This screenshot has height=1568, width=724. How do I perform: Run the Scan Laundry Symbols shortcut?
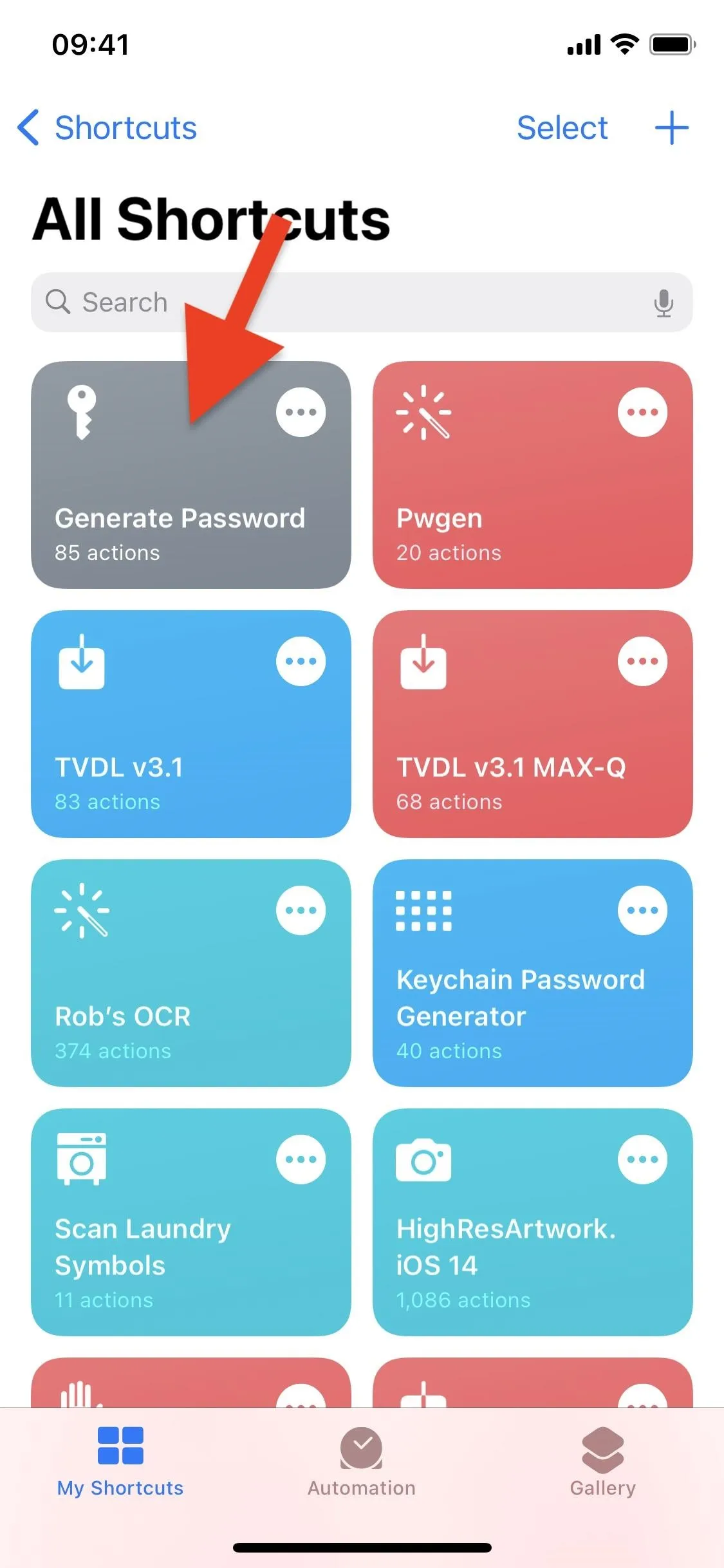point(191,1222)
